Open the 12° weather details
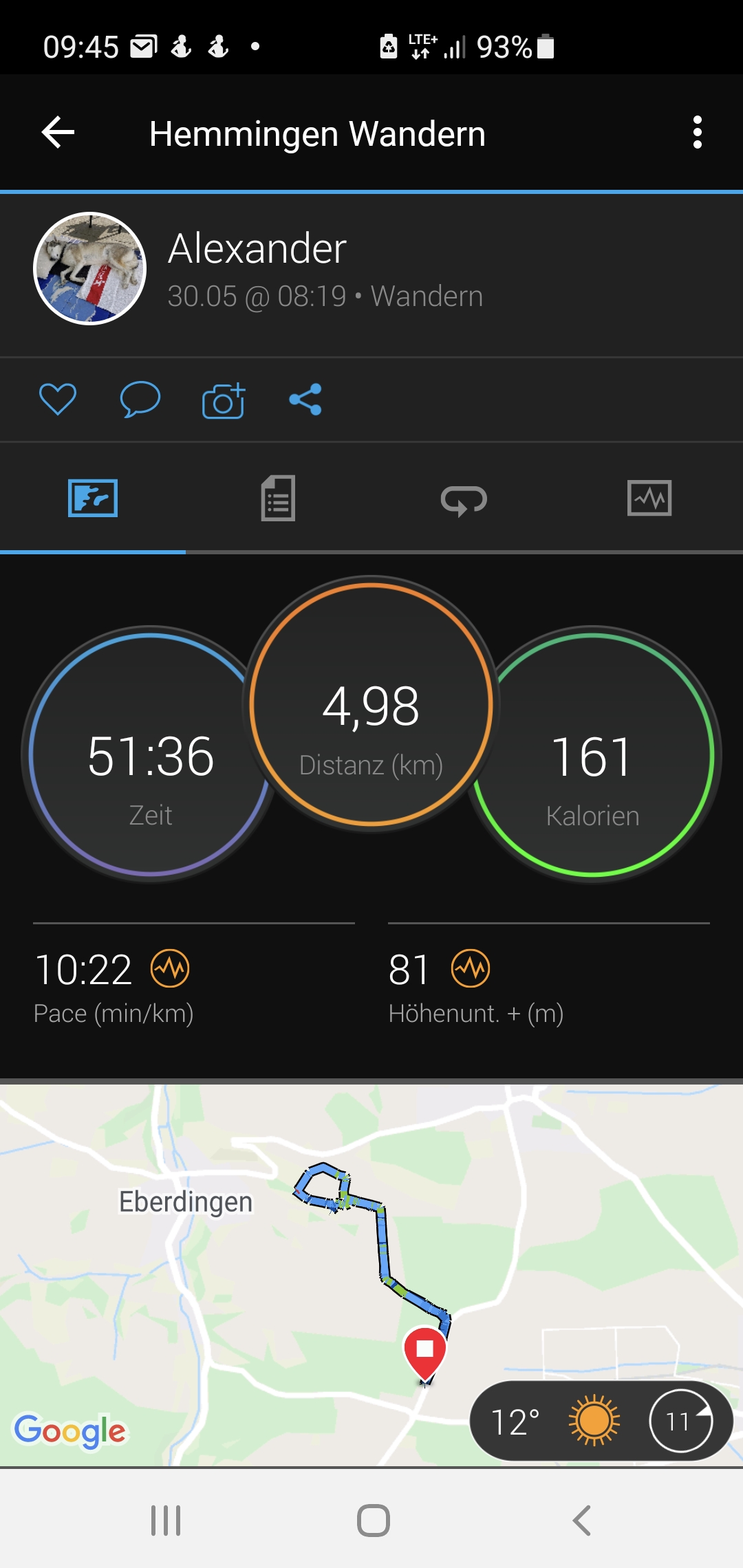This screenshot has height=1568, width=743. pos(600,1421)
